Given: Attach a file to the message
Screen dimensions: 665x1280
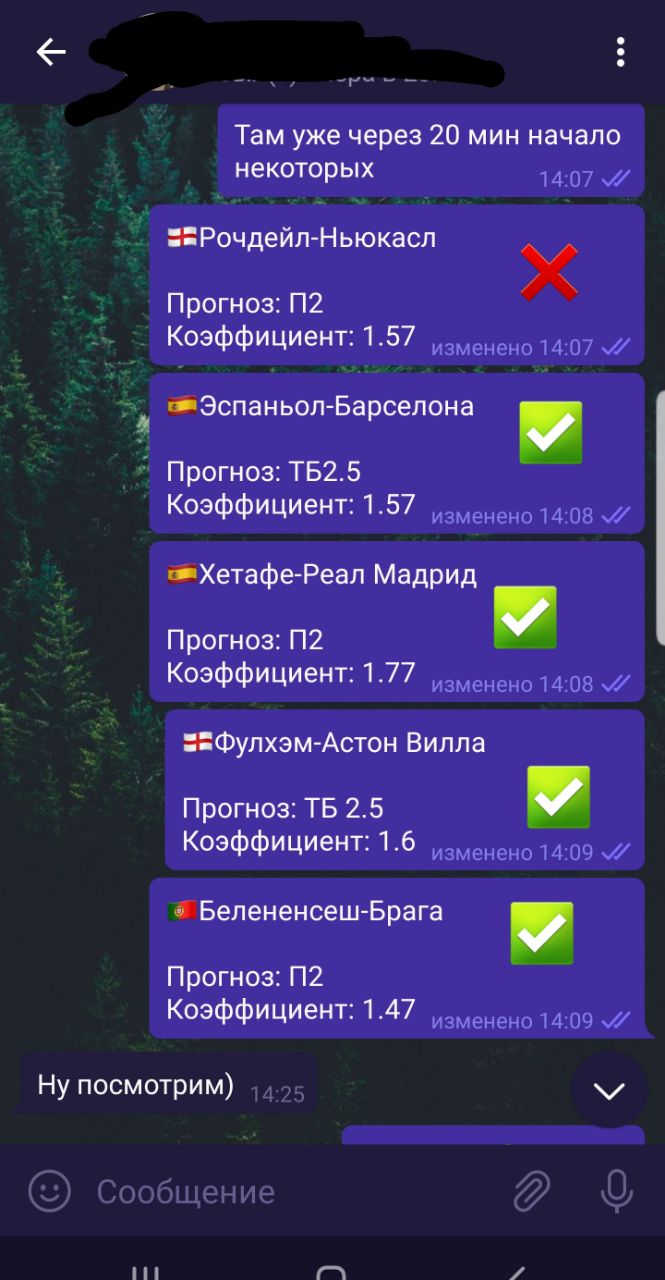Looking at the screenshot, I should pos(532,1191).
